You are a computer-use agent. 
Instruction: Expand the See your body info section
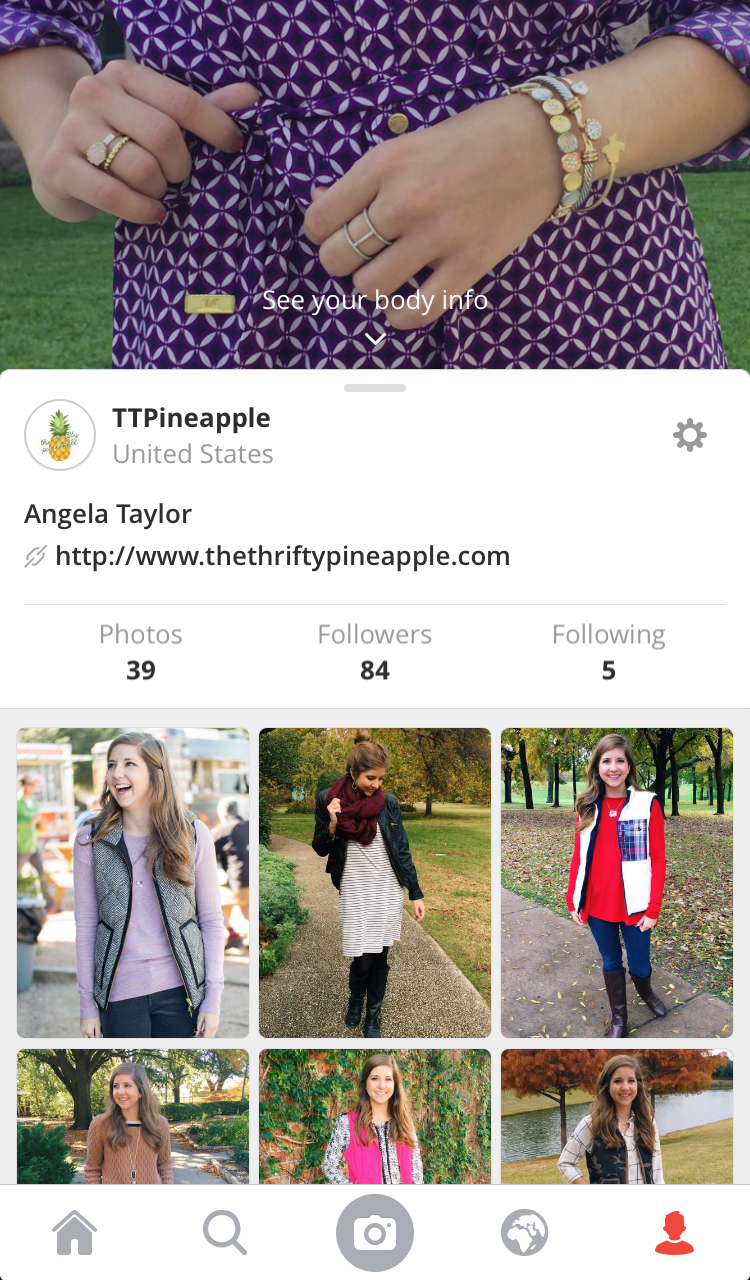click(x=375, y=313)
